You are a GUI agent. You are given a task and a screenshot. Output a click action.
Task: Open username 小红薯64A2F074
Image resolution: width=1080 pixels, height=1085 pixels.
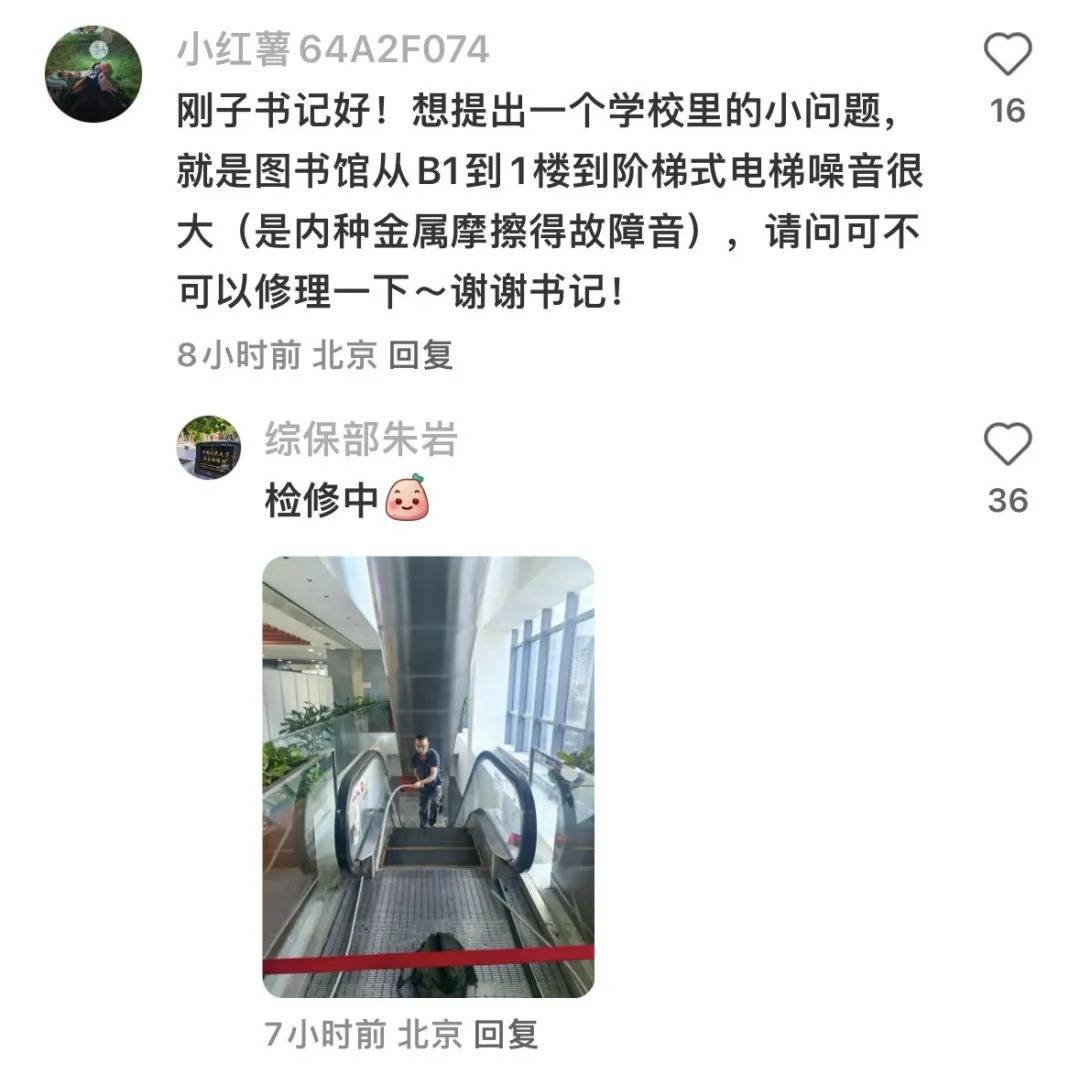(333, 49)
